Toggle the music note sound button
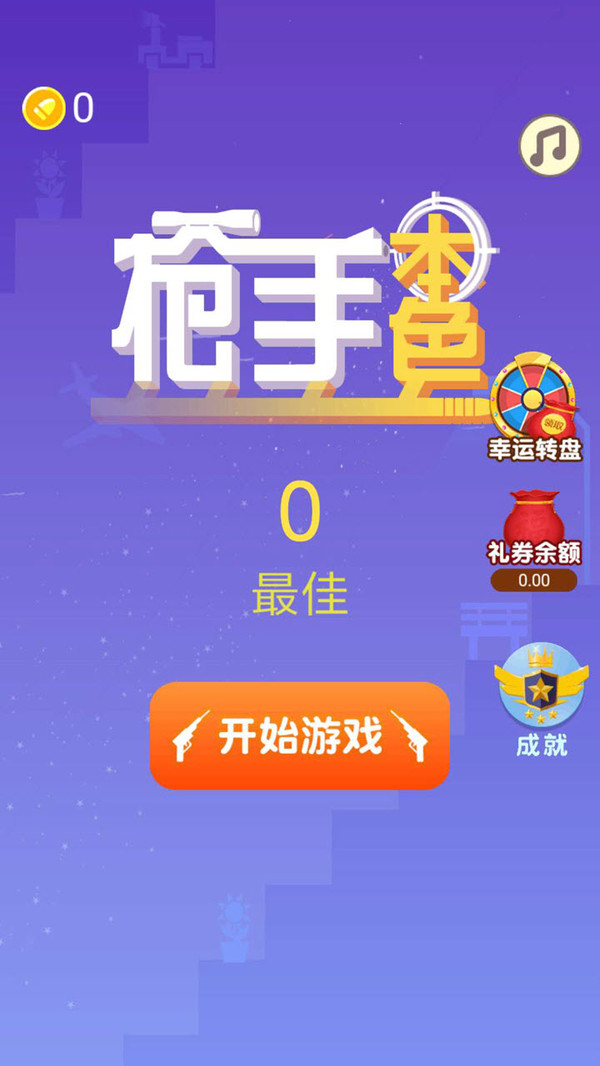 coord(549,147)
